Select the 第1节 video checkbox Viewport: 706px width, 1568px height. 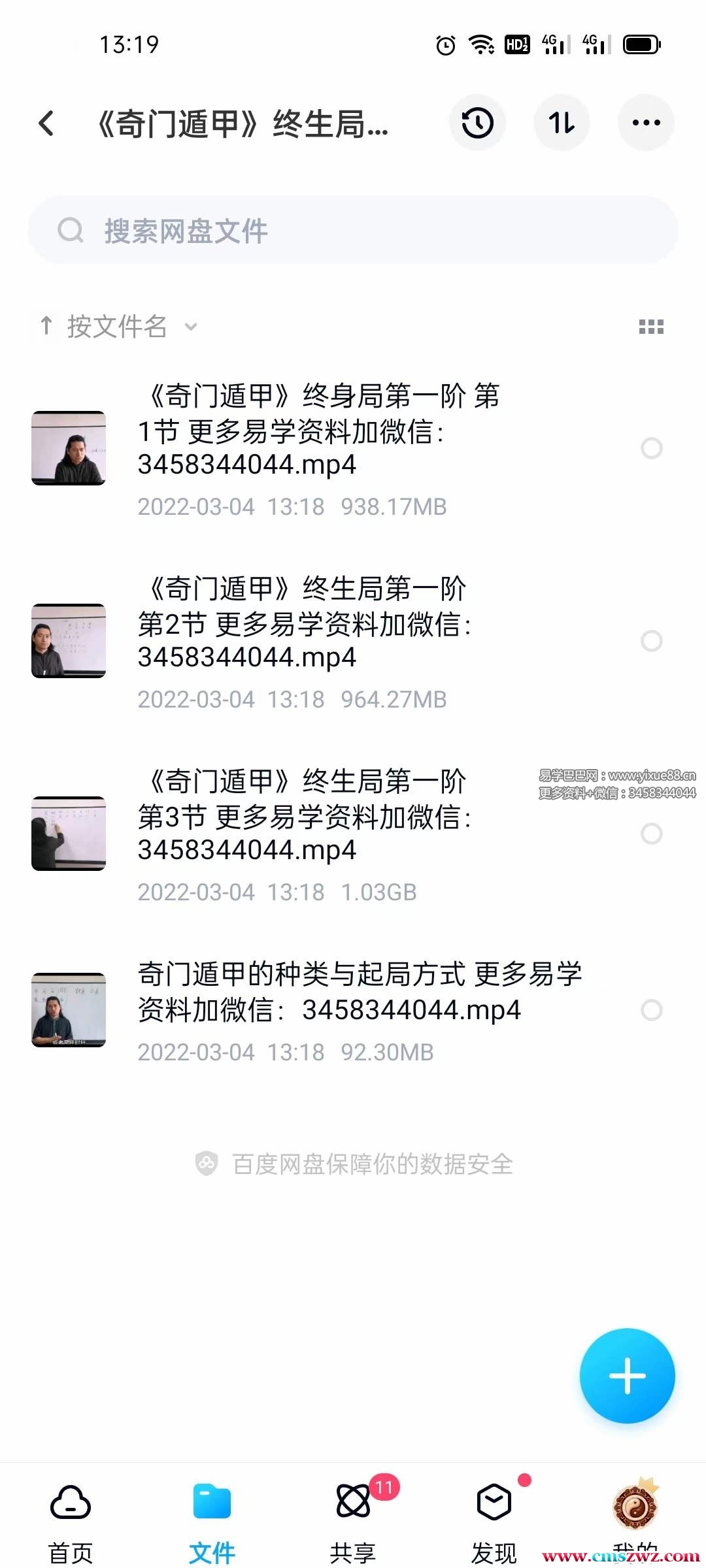[652, 448]
